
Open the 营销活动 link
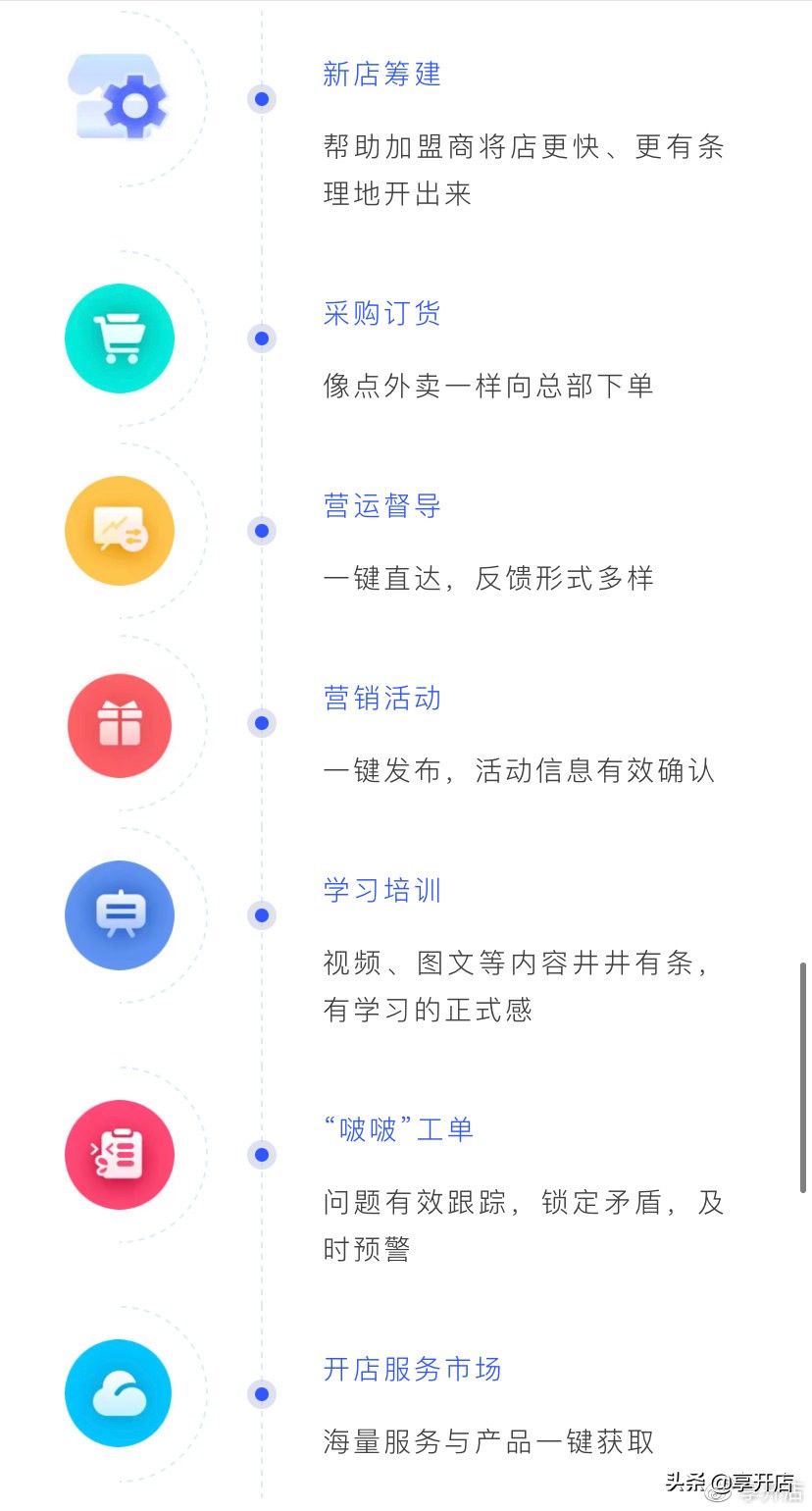(381, 699)
